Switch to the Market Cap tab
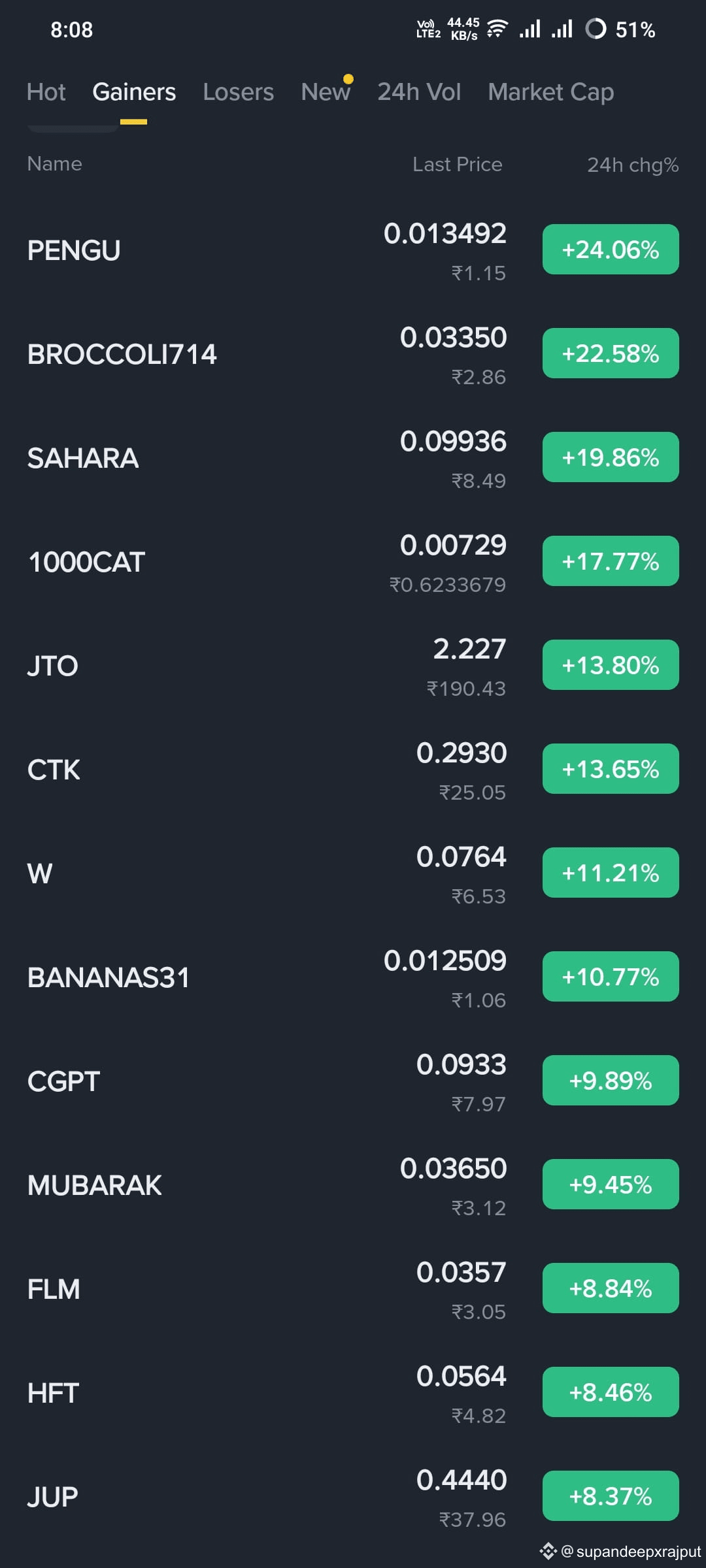Screen dimensions: 706x1568 [550, 92]
